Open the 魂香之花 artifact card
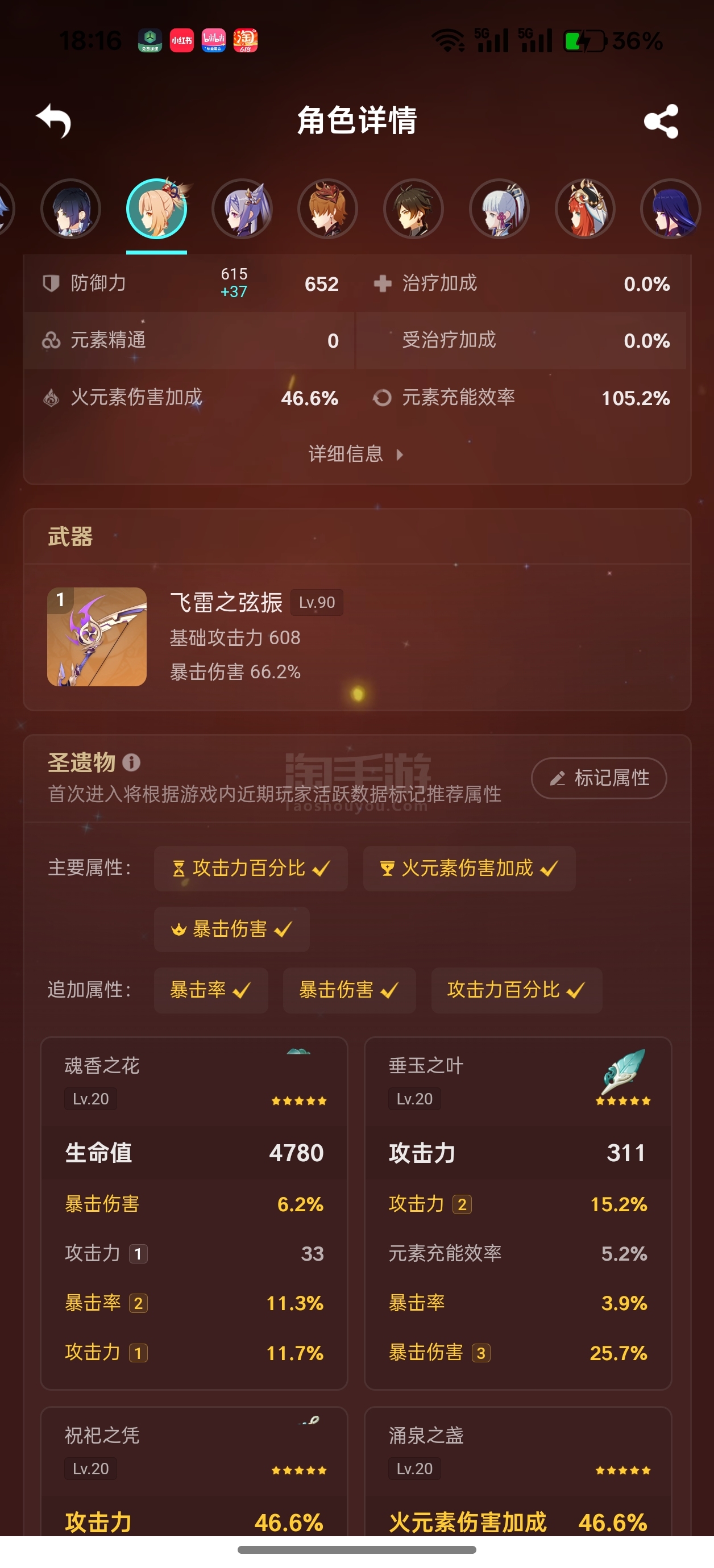 194,1213
